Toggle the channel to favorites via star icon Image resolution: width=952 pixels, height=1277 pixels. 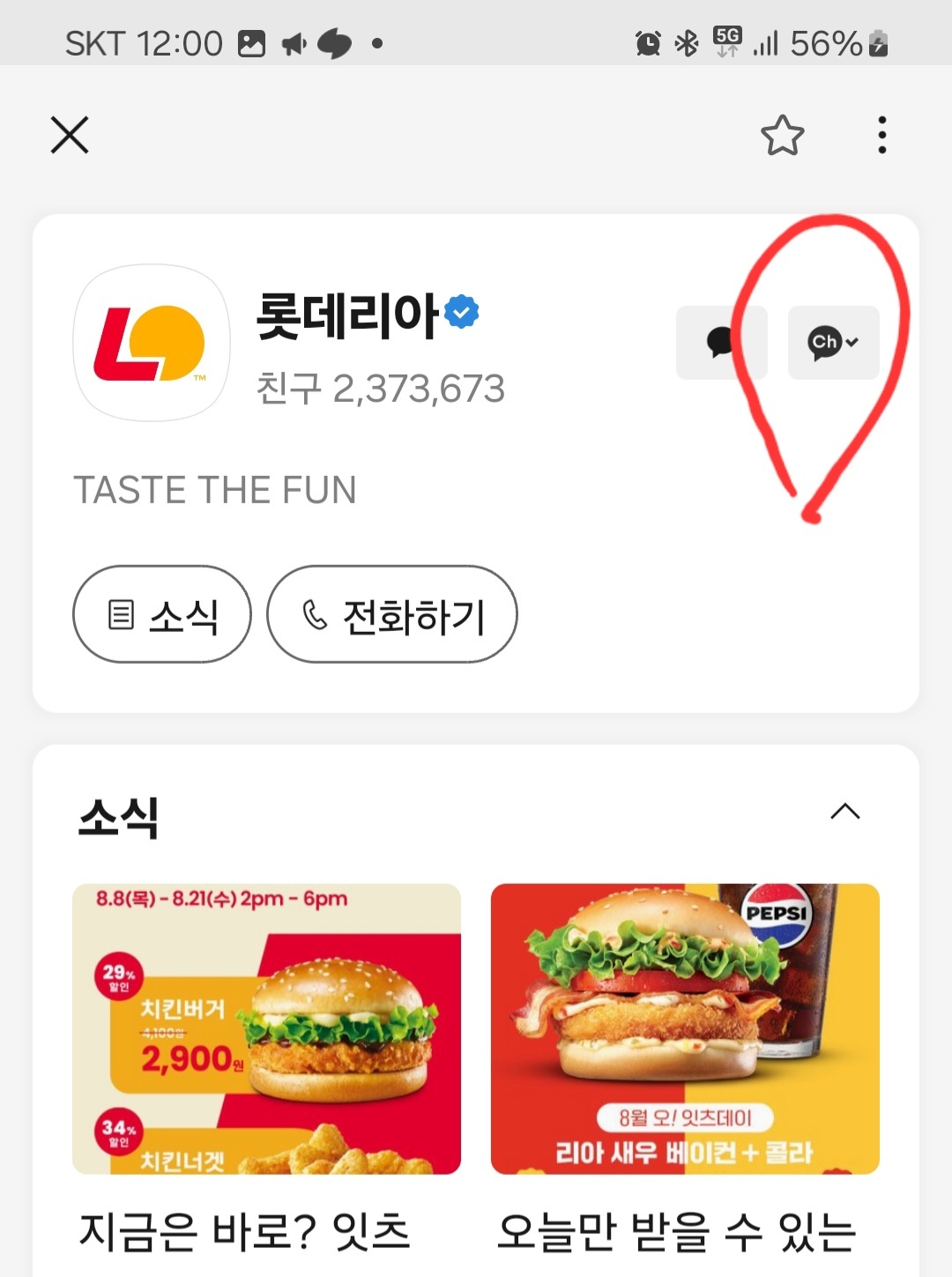pyautogui.click(x=783, y=135)
